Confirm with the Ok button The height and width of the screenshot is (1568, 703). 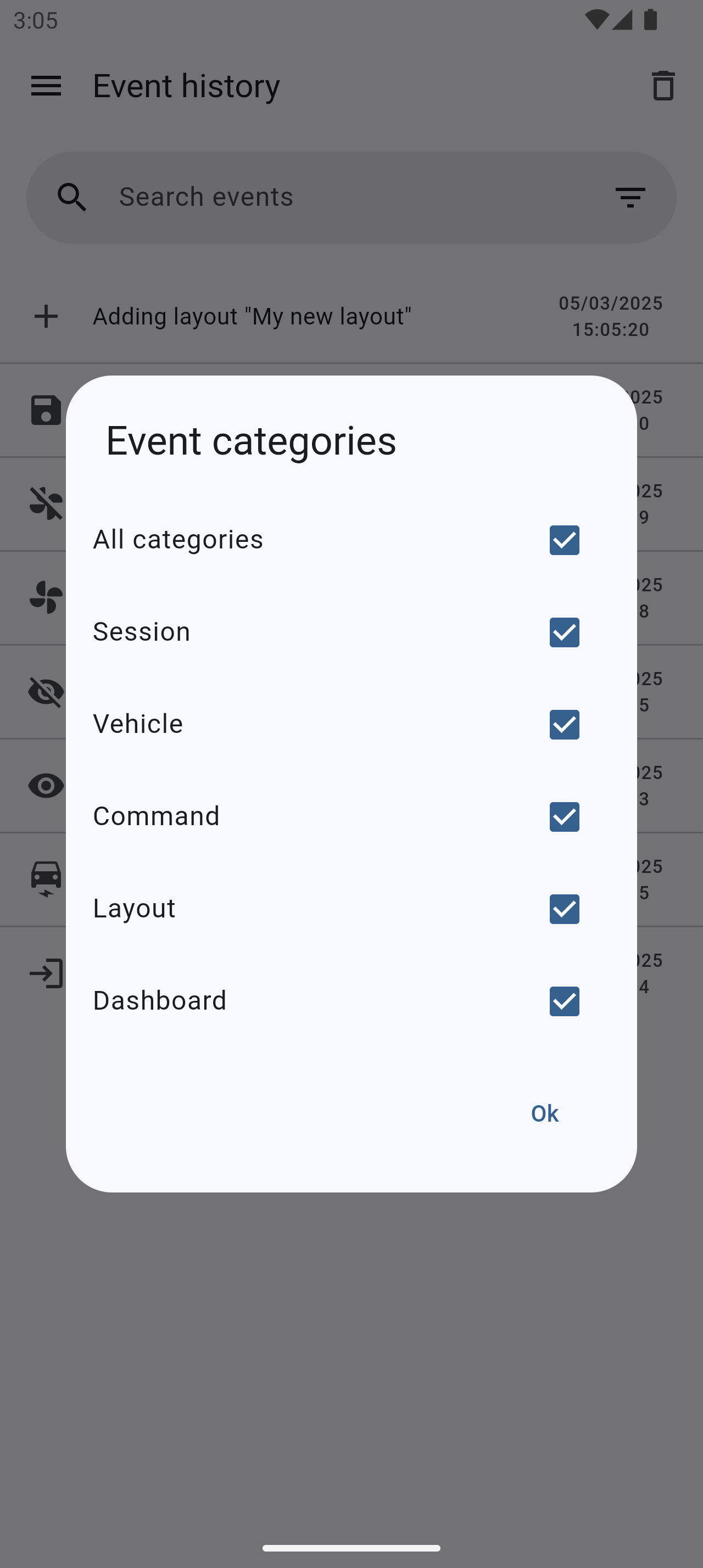(544, 1113)
